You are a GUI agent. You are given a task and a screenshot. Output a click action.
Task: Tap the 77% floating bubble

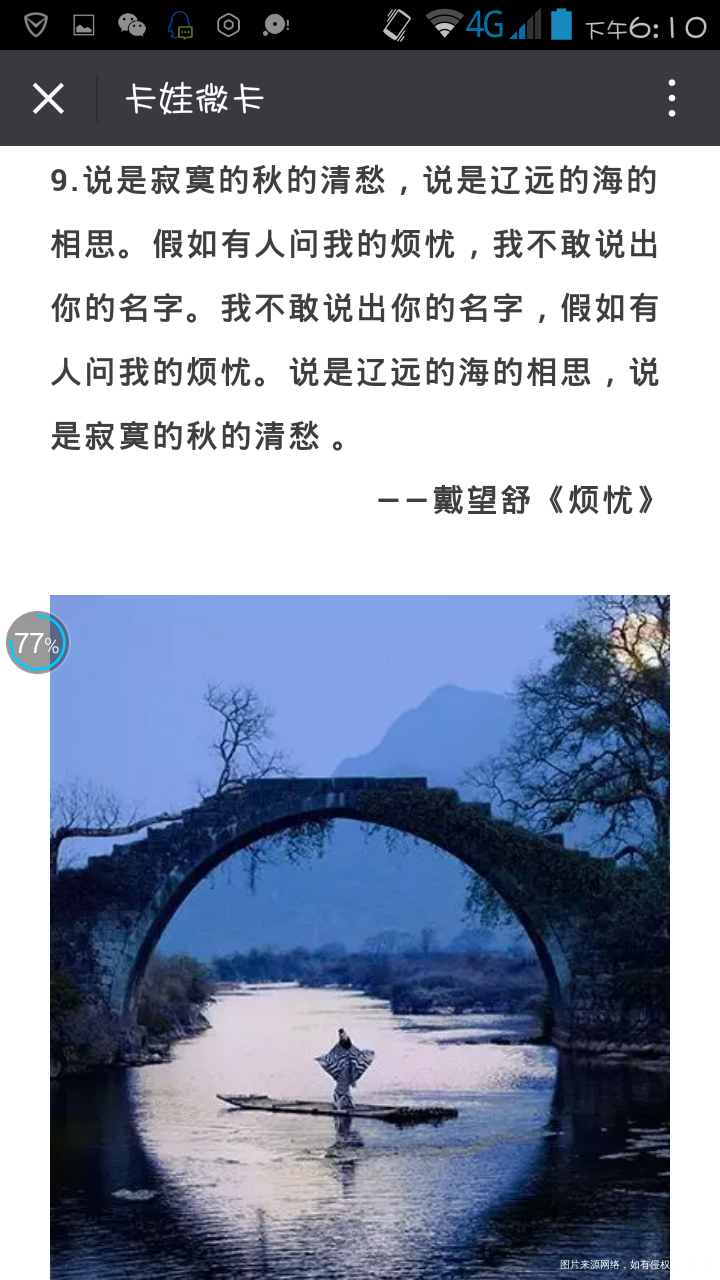[x=38, y=643]
